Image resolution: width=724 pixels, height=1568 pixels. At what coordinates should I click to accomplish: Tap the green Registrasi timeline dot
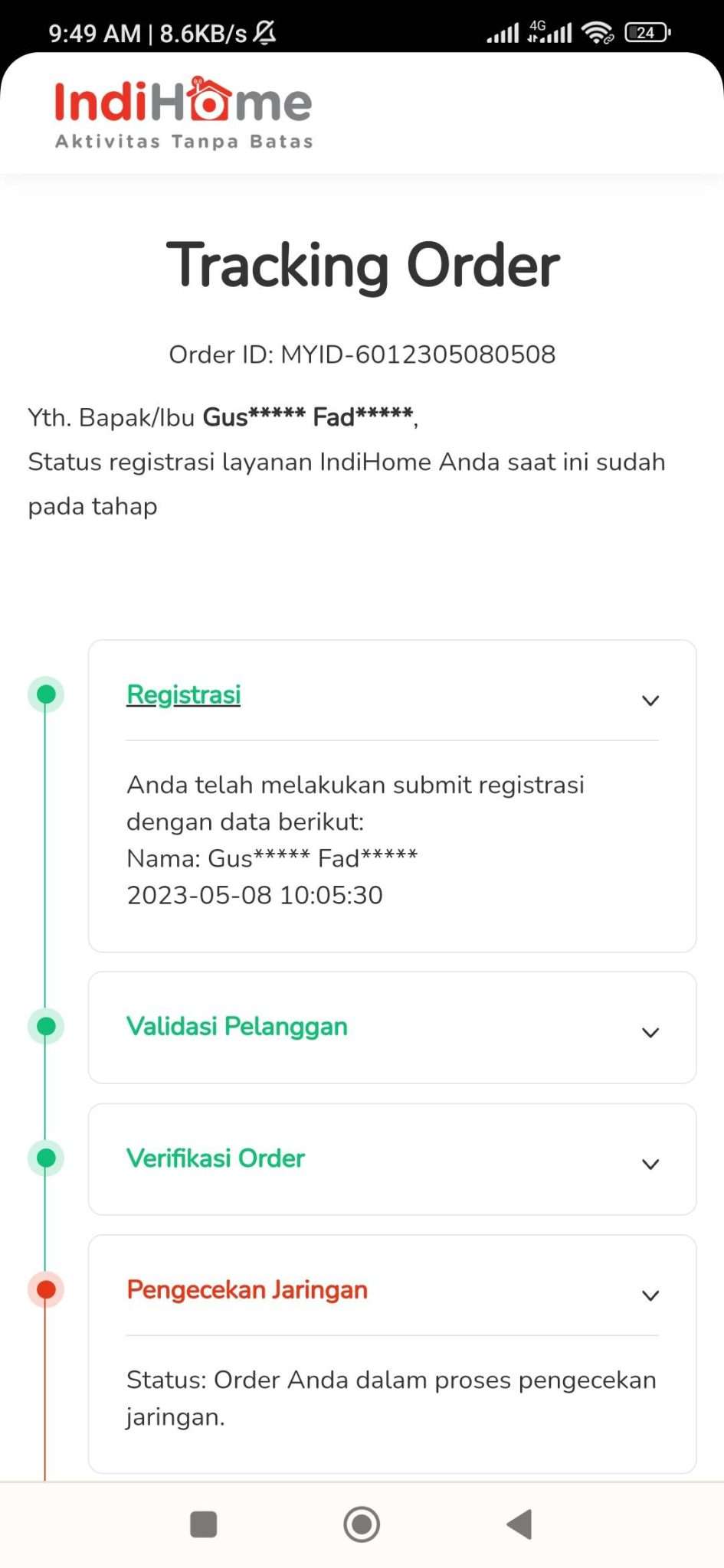46,694
